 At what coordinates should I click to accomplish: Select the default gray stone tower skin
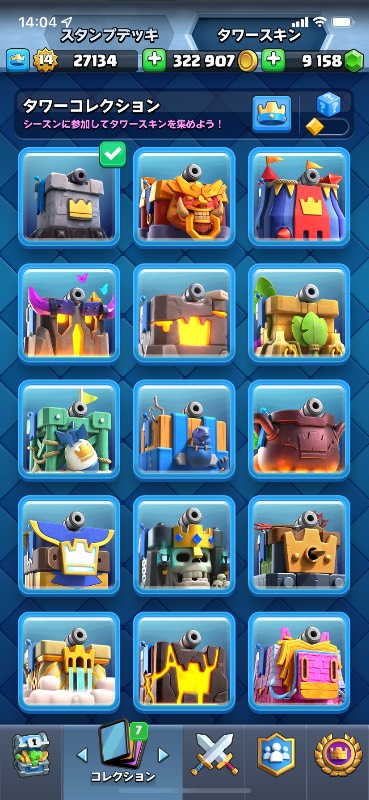tap(69, 197)
